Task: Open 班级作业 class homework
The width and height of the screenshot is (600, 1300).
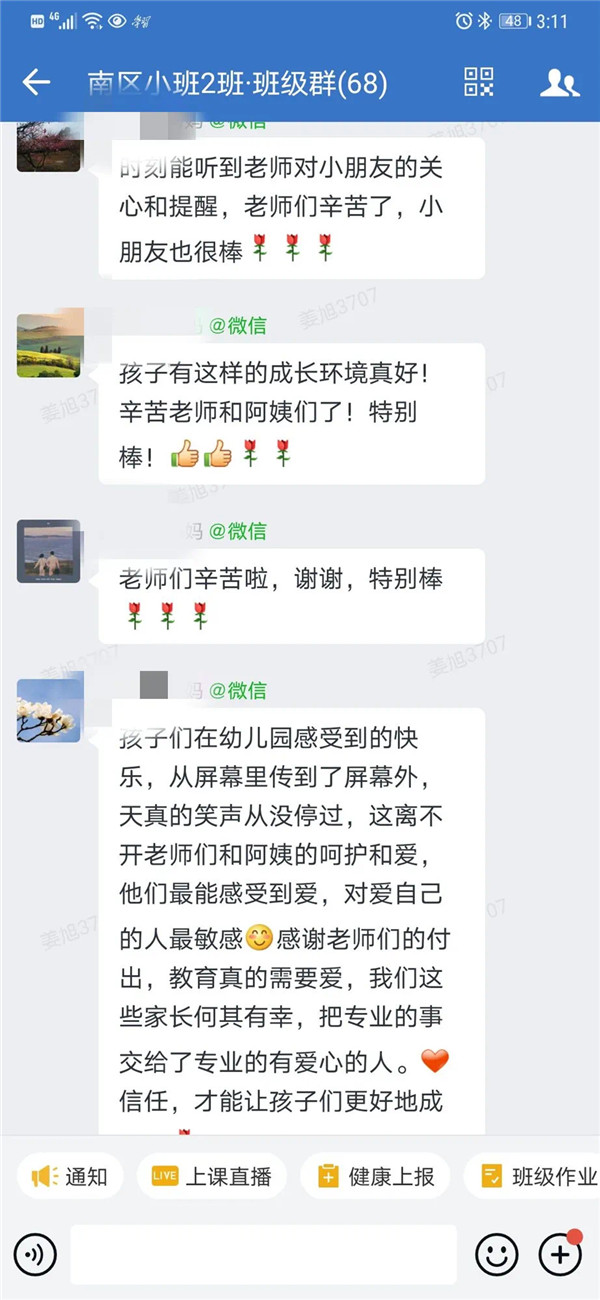Action: point(538,1176)
